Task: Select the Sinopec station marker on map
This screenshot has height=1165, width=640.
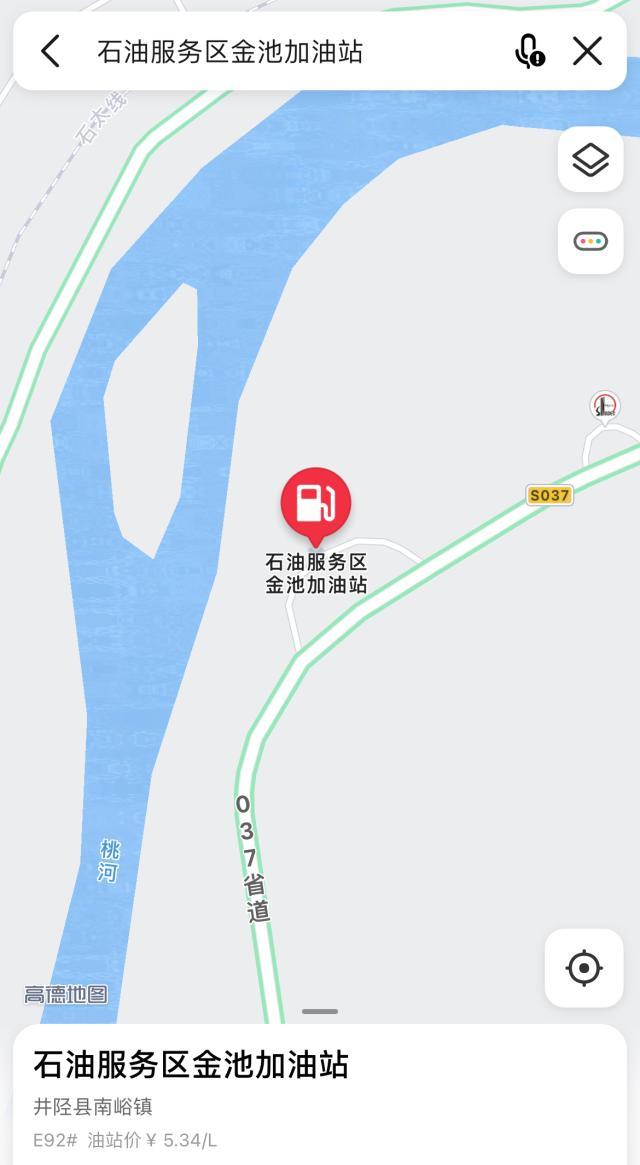Action: coord(605,407)
